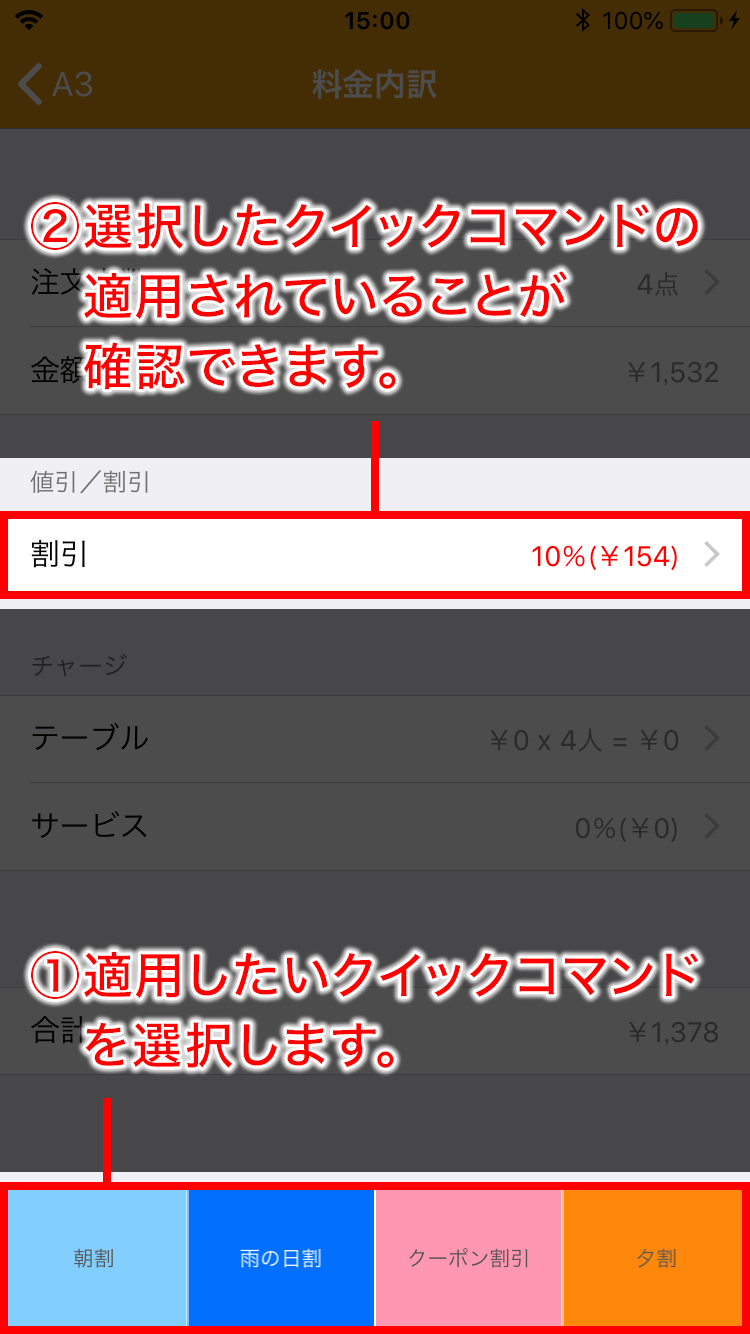
Task: Go back to A3
Action: pyautogui.click(x=57, y=84)
